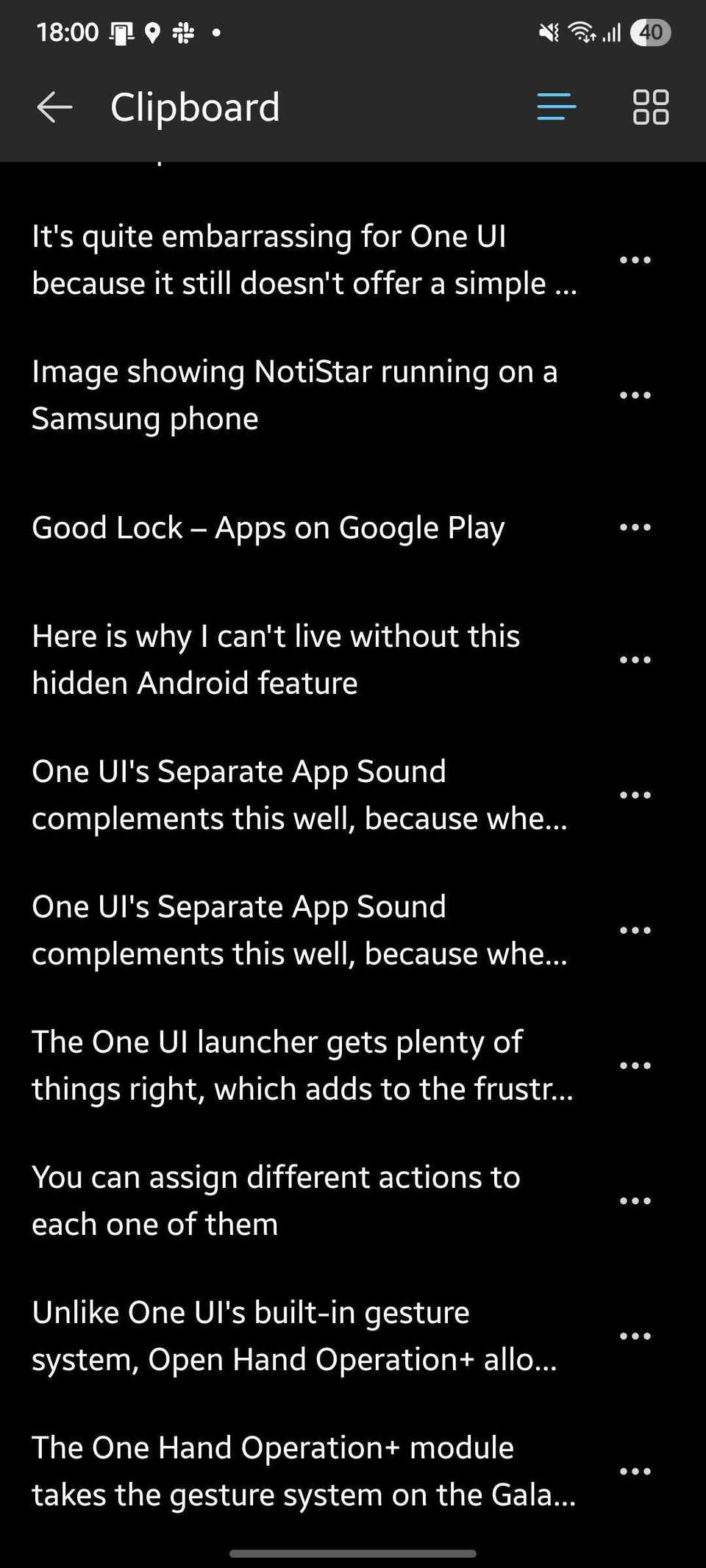Open options for the first Separate App Sound entry
The height and width of the screenshot is (1568, 706).
[x=635, y=794]
